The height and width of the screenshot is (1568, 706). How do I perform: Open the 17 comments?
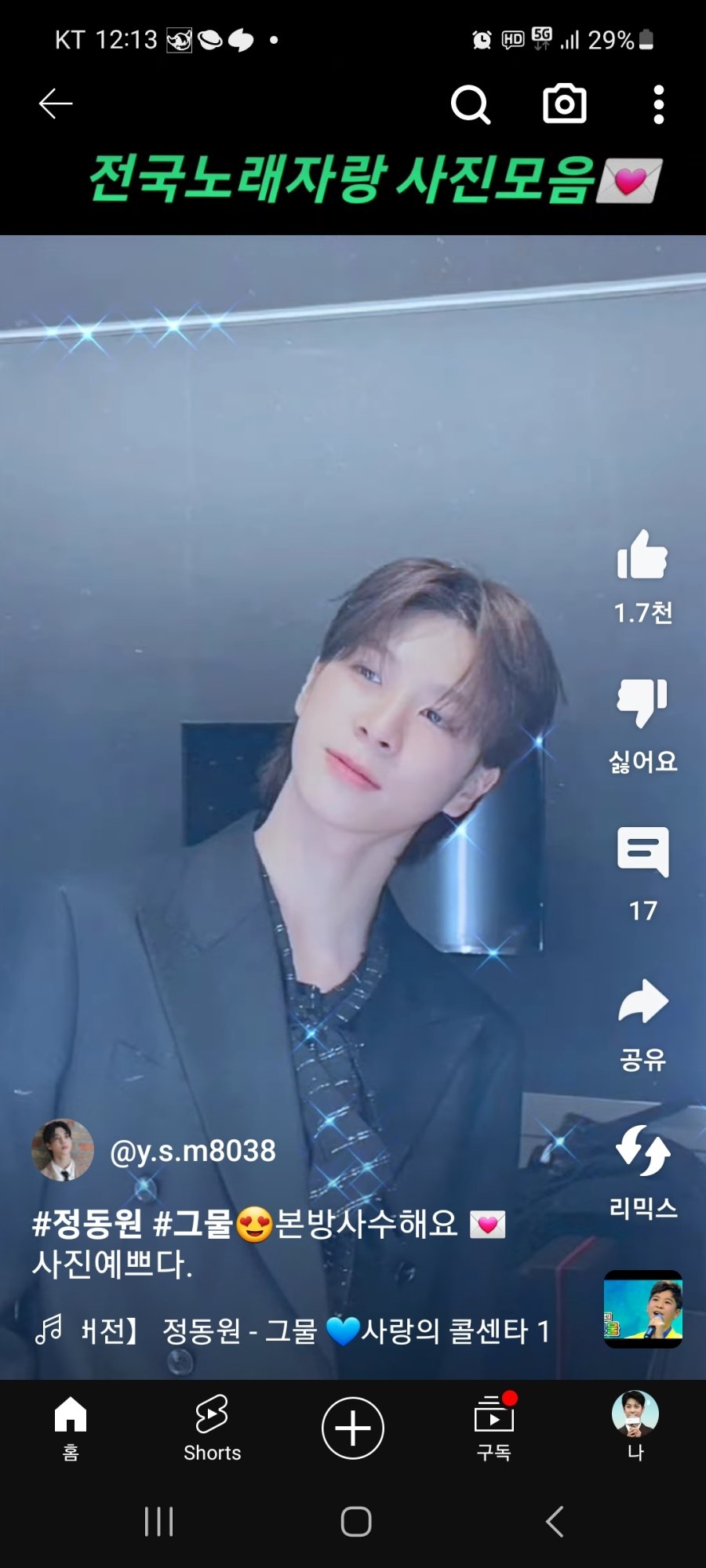tap(642, 852)
